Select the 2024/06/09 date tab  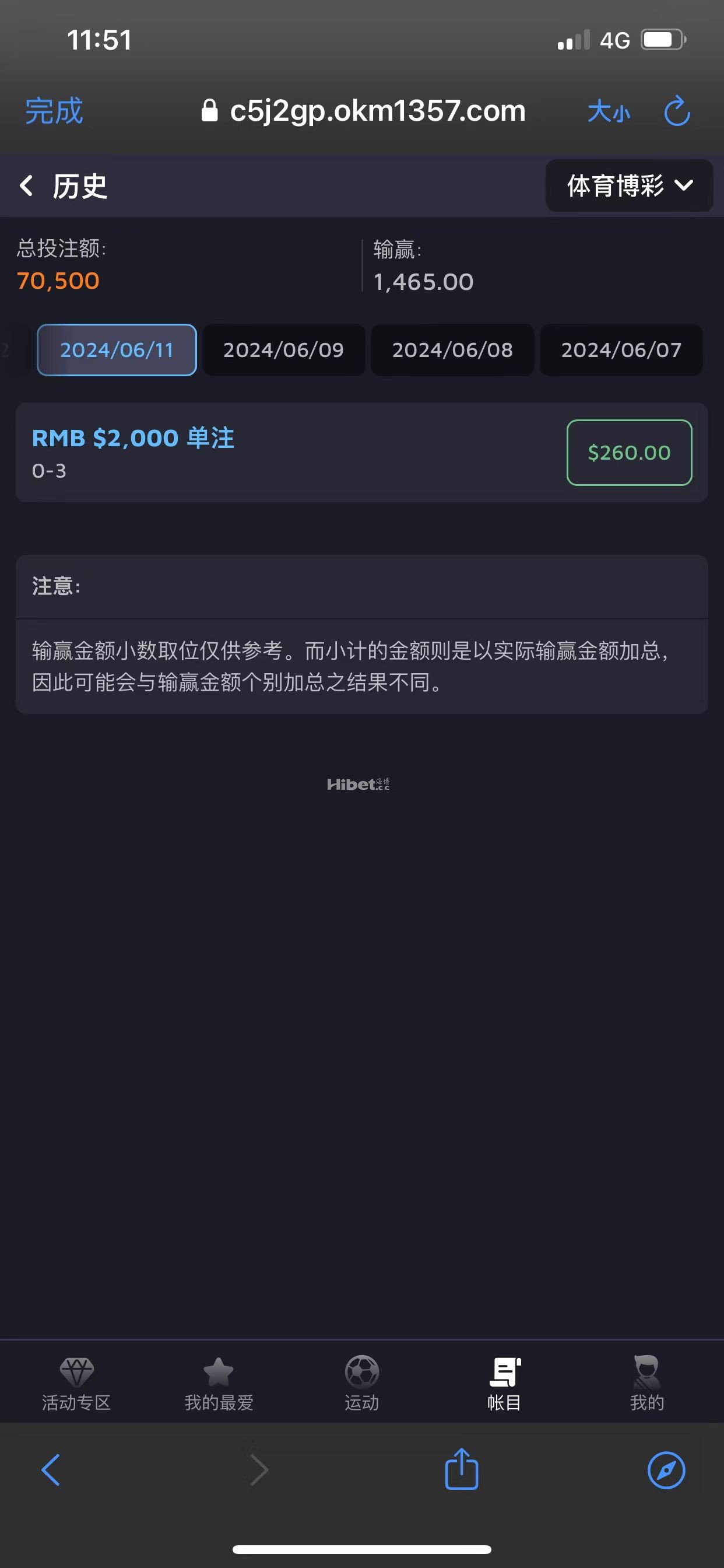point(283,350)
